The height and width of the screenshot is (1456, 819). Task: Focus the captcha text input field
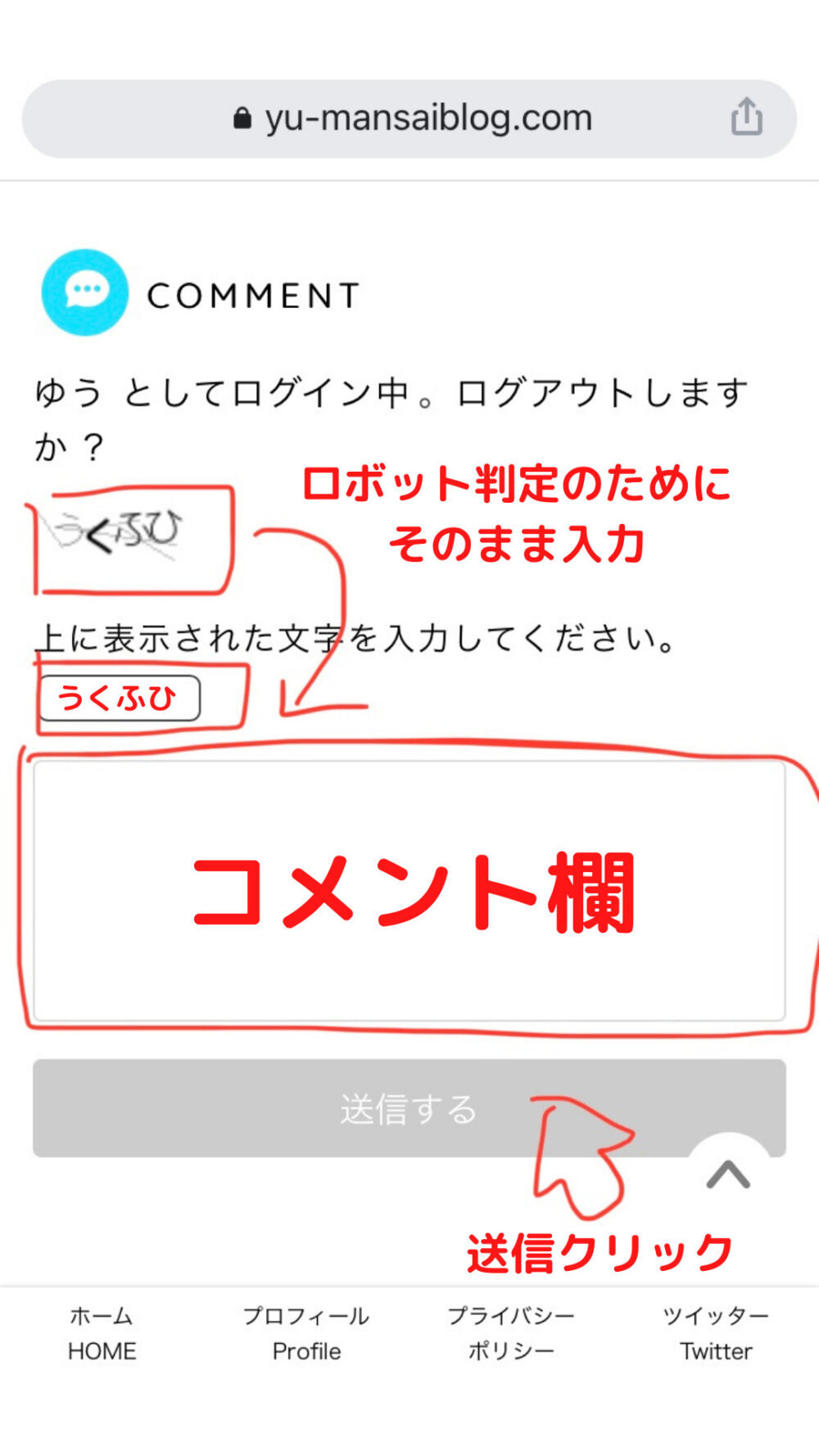point(119,699)
